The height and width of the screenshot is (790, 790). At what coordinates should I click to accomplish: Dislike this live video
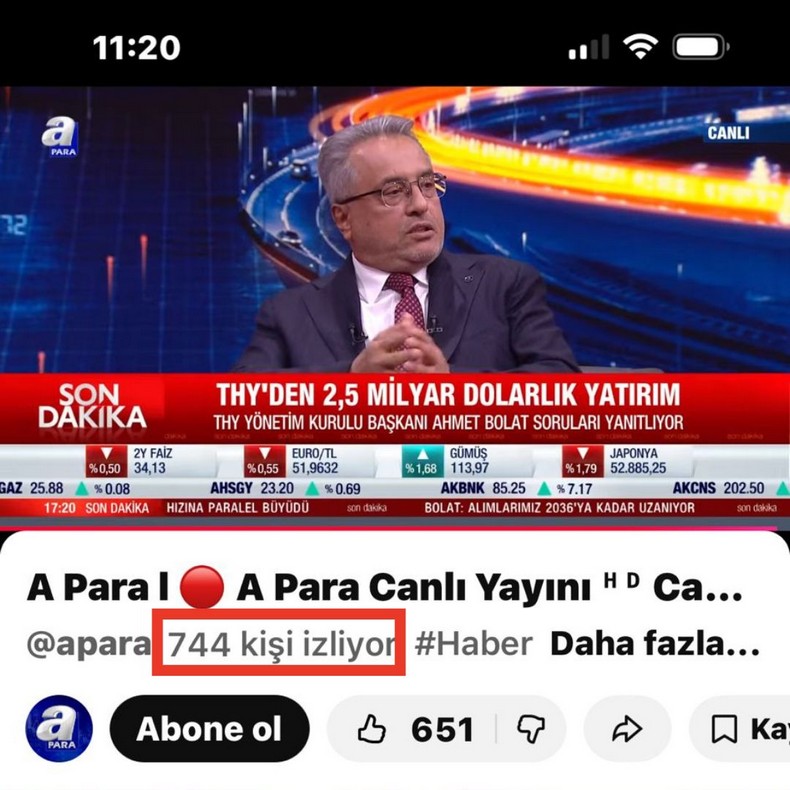(530, 729)
